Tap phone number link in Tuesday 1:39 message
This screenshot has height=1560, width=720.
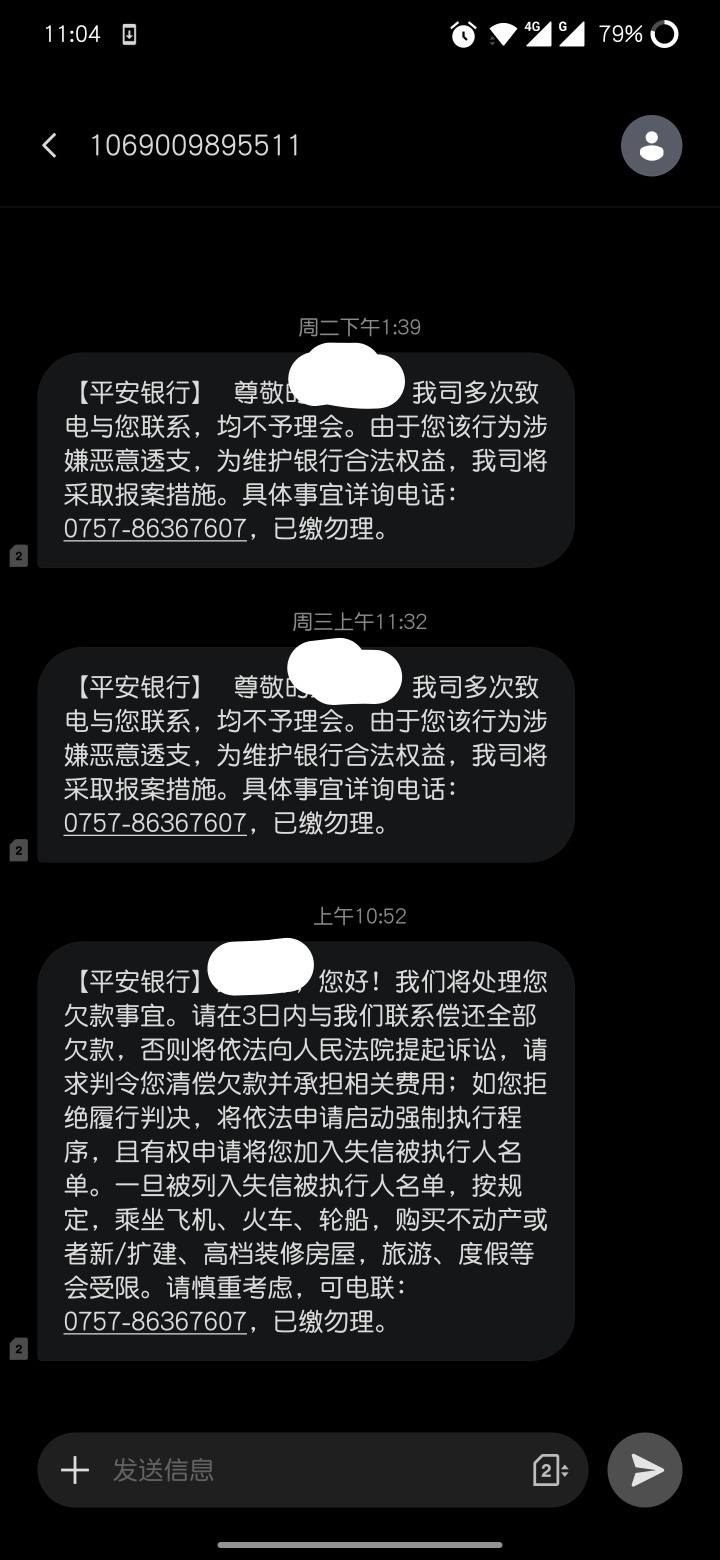click(155, 529)
